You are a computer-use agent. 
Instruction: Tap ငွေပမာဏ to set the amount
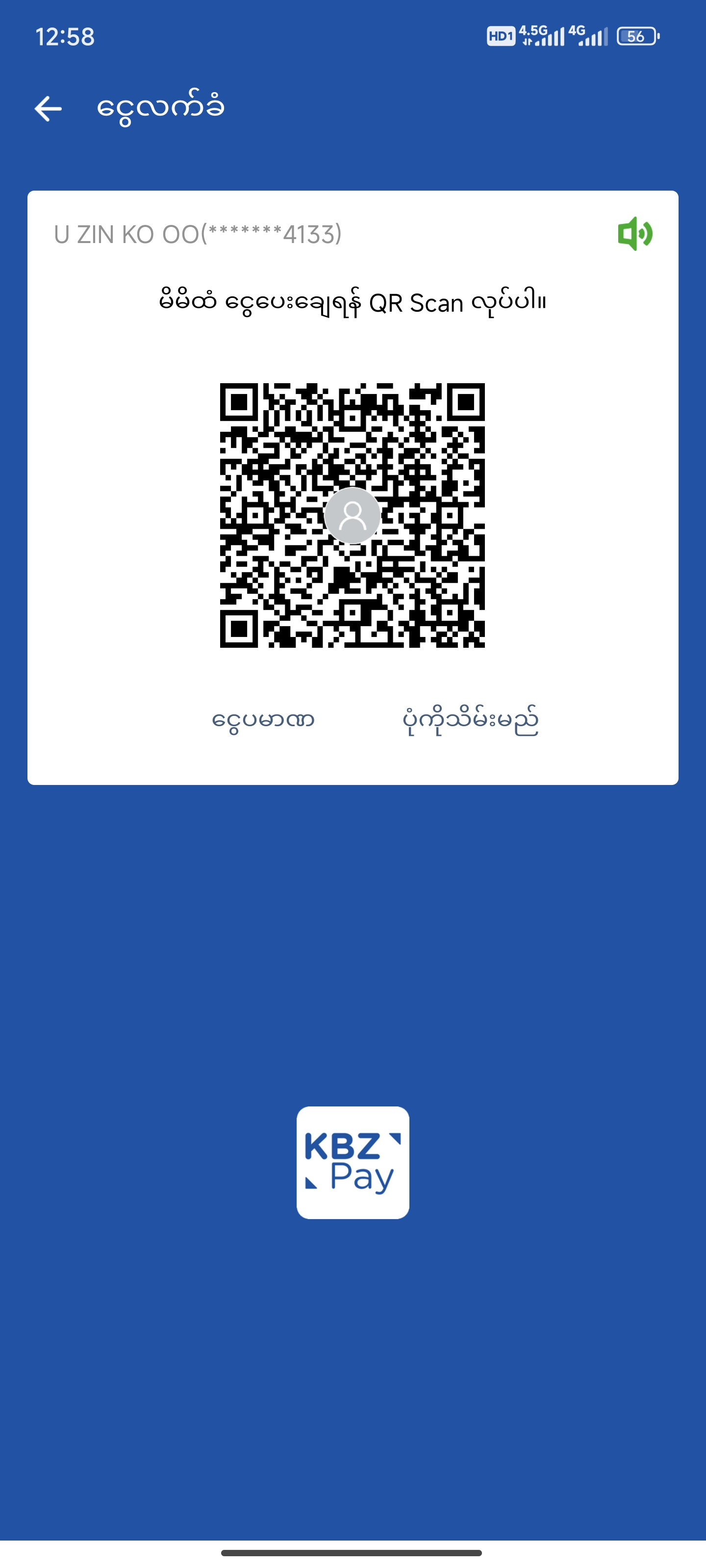263,720
